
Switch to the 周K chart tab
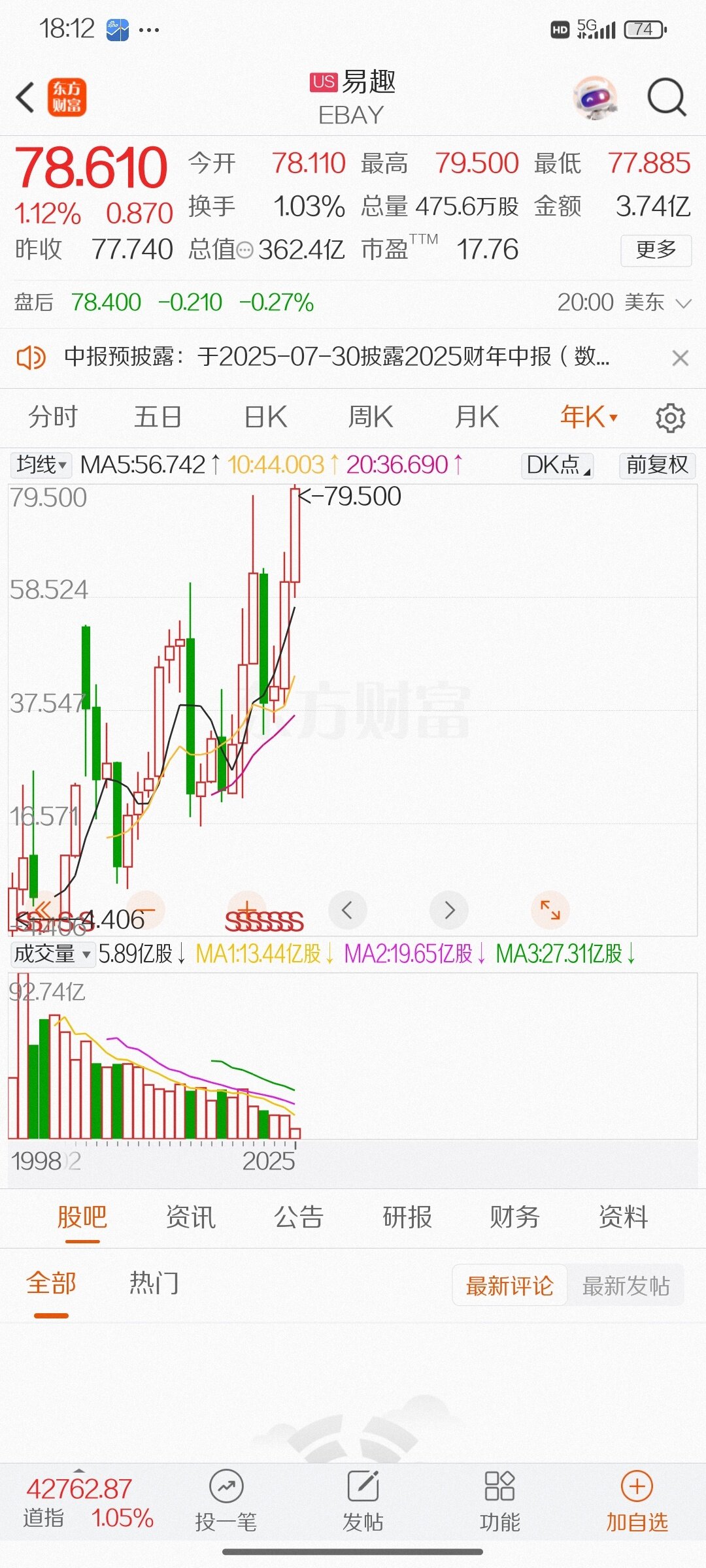coord(370,417)
